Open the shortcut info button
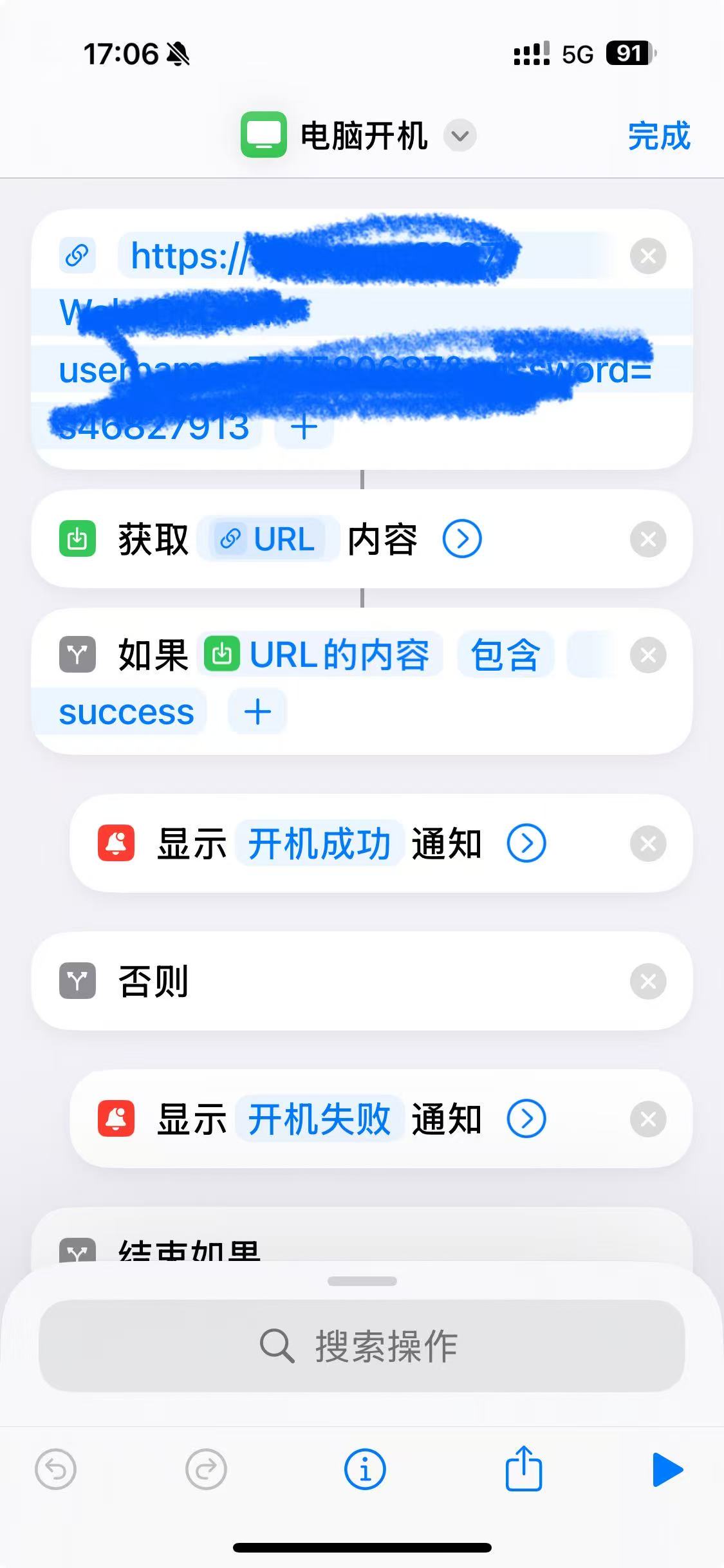Image resolution: width=724 pixels, height=1568 pixels. pos(365,1470)
